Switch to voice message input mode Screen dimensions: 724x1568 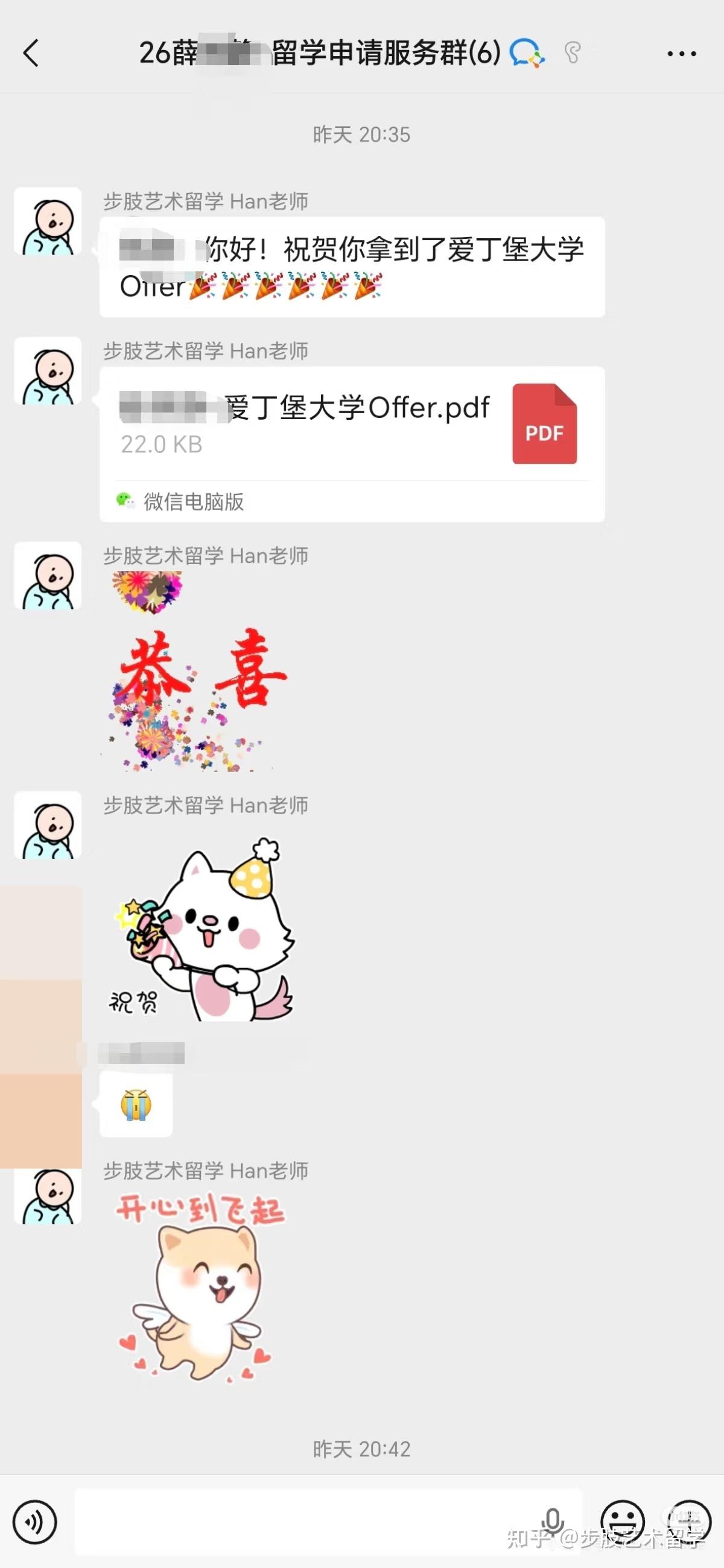[35, 1522]
